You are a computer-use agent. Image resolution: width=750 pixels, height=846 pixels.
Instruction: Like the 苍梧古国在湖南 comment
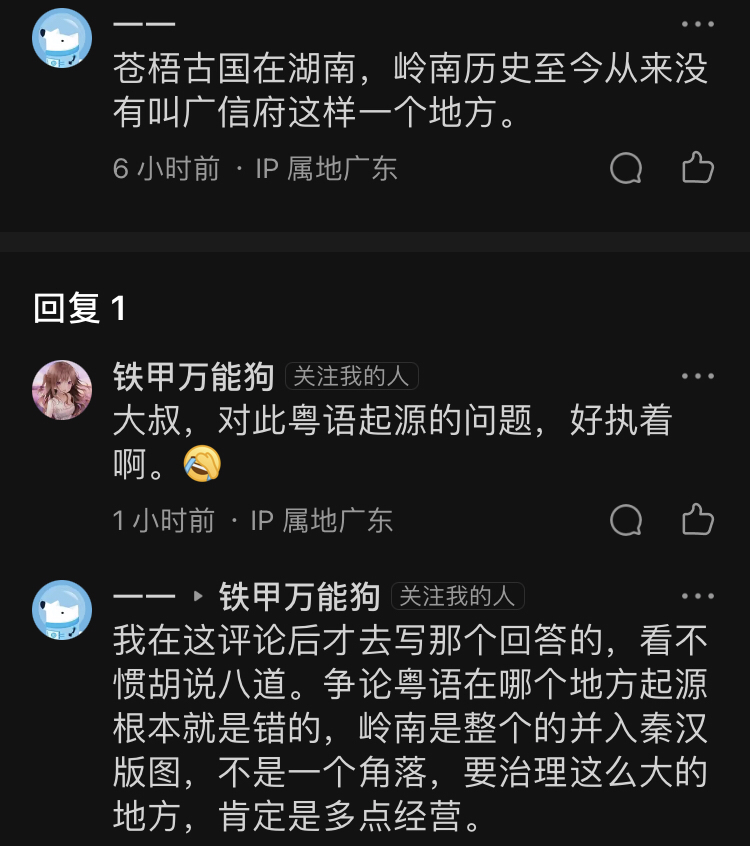coord(697,168)
